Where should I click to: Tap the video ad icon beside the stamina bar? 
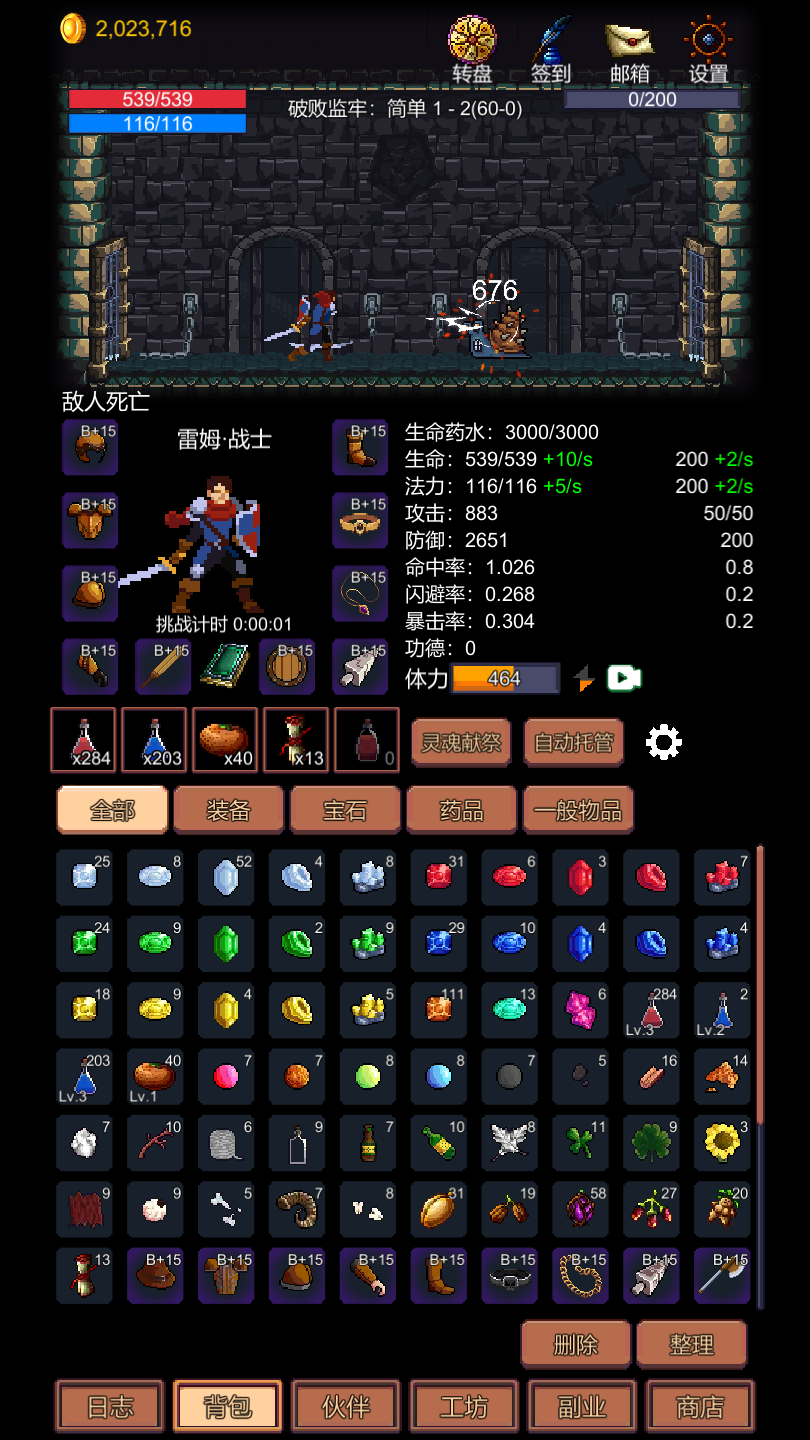624,678
